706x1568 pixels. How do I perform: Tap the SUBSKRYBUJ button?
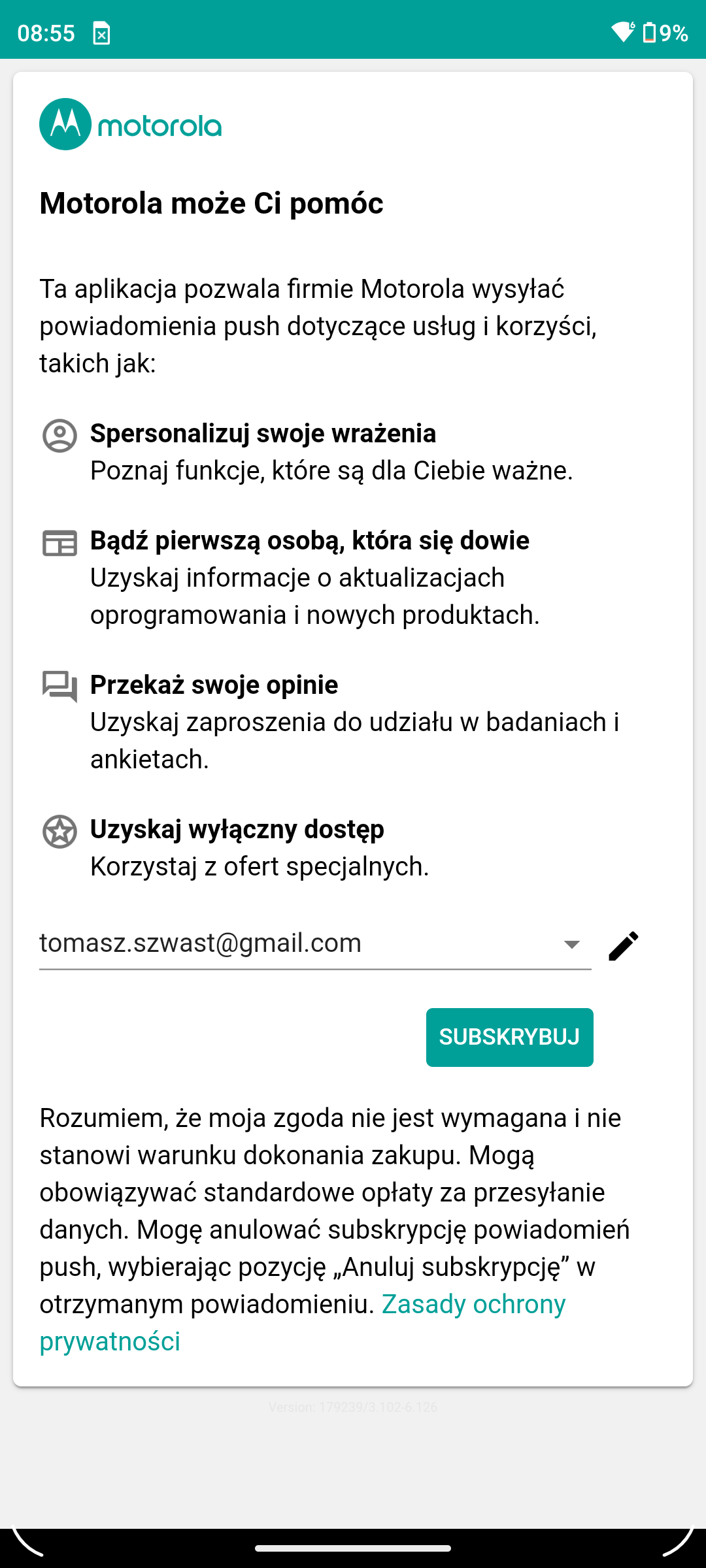click(510, 1037)
